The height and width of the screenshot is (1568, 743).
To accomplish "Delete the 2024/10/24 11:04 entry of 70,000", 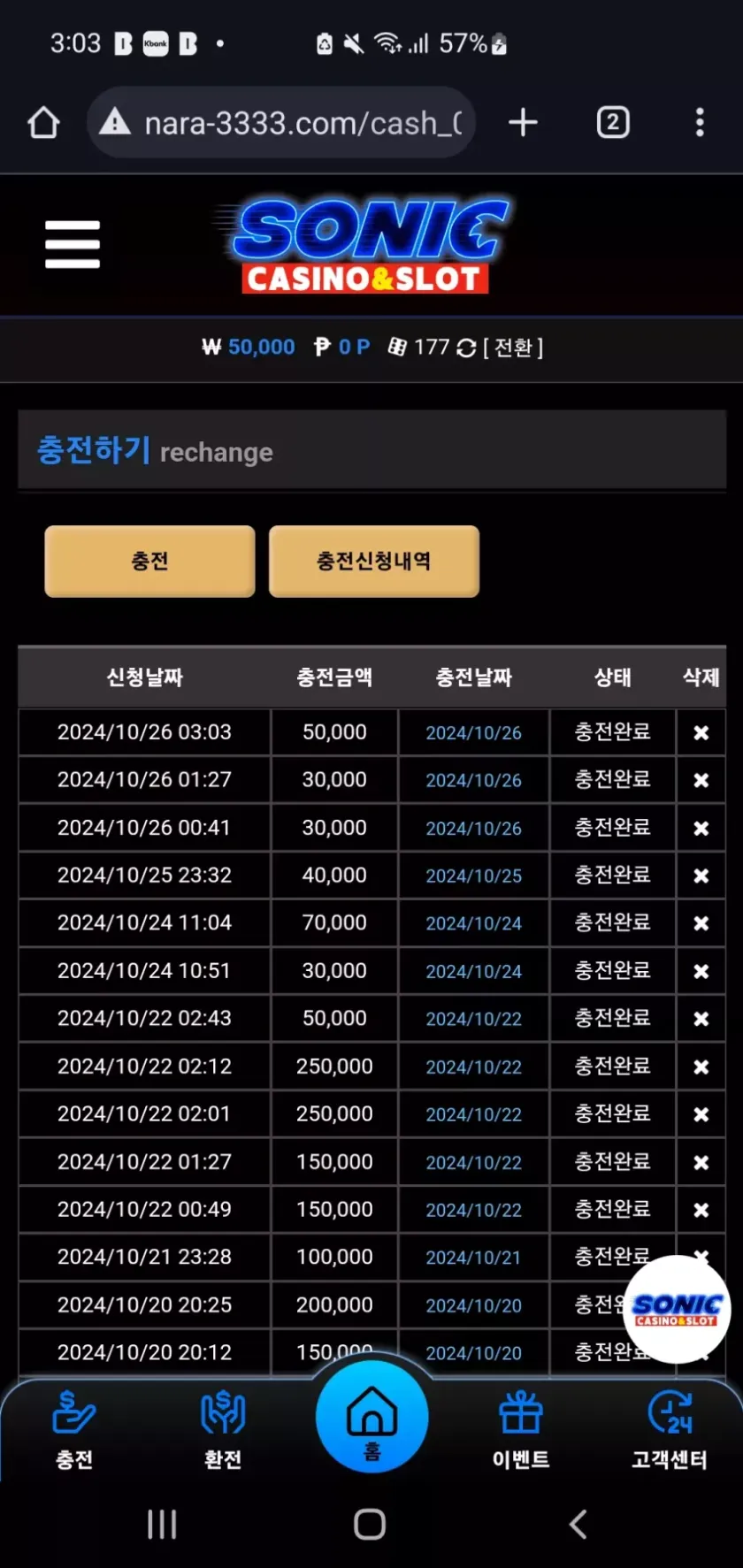I will [701, 923].
